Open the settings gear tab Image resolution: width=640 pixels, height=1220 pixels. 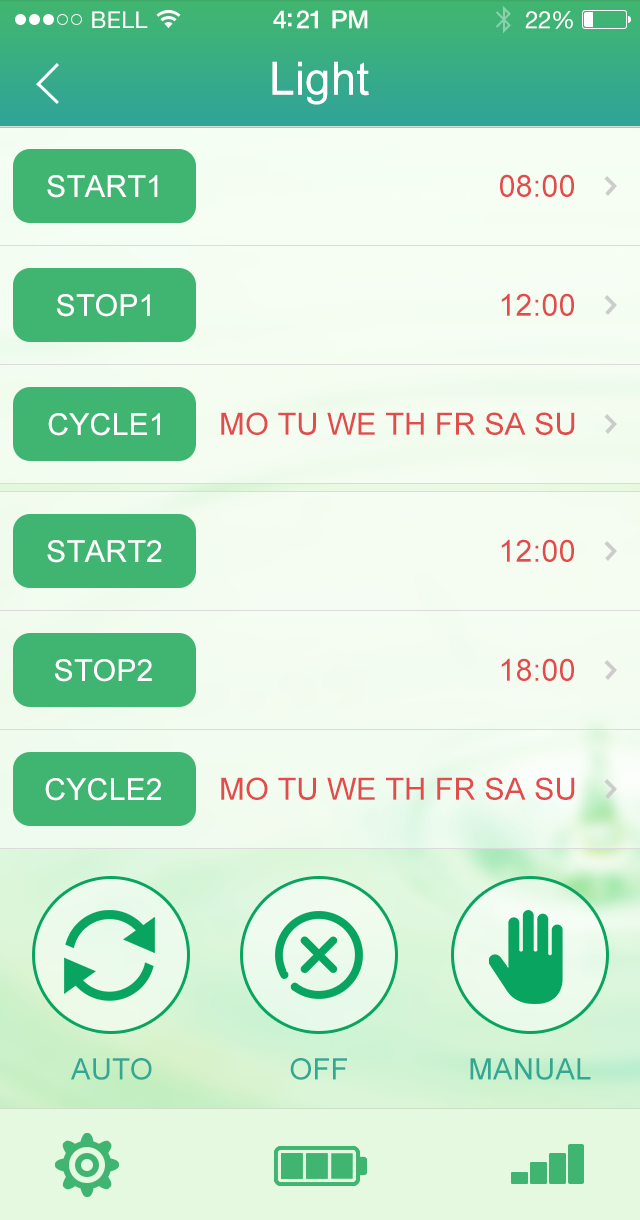pyautogui.click(x=87, y=1165)
